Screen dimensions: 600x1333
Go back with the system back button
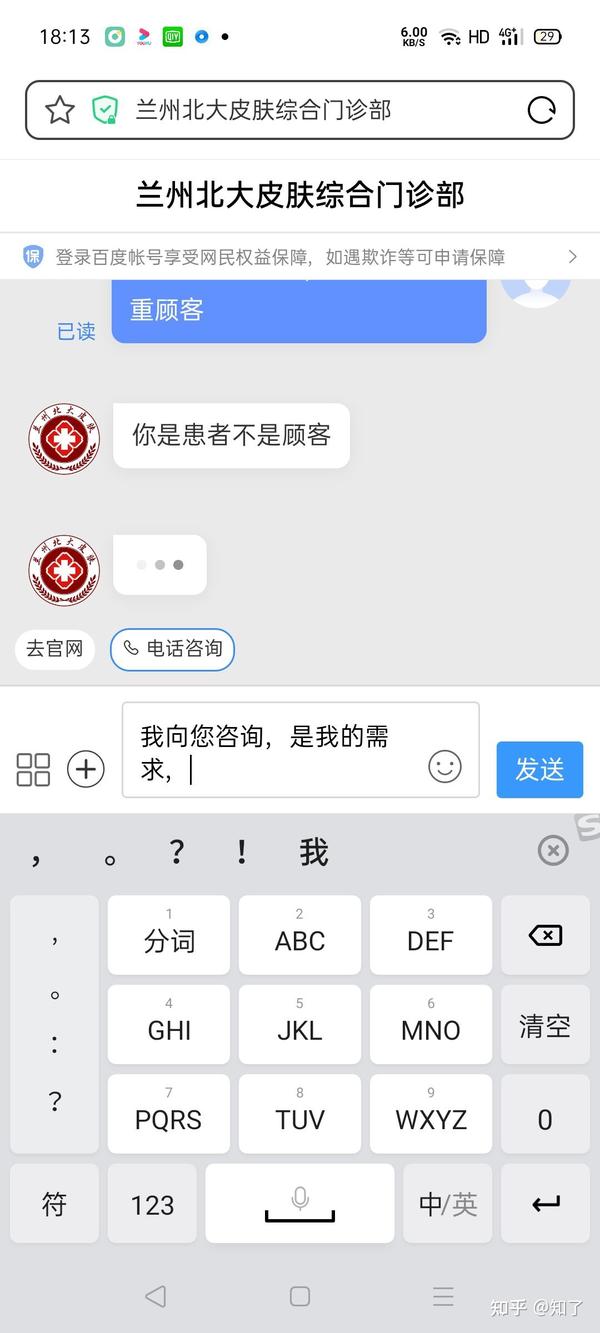coord(155,1296)
